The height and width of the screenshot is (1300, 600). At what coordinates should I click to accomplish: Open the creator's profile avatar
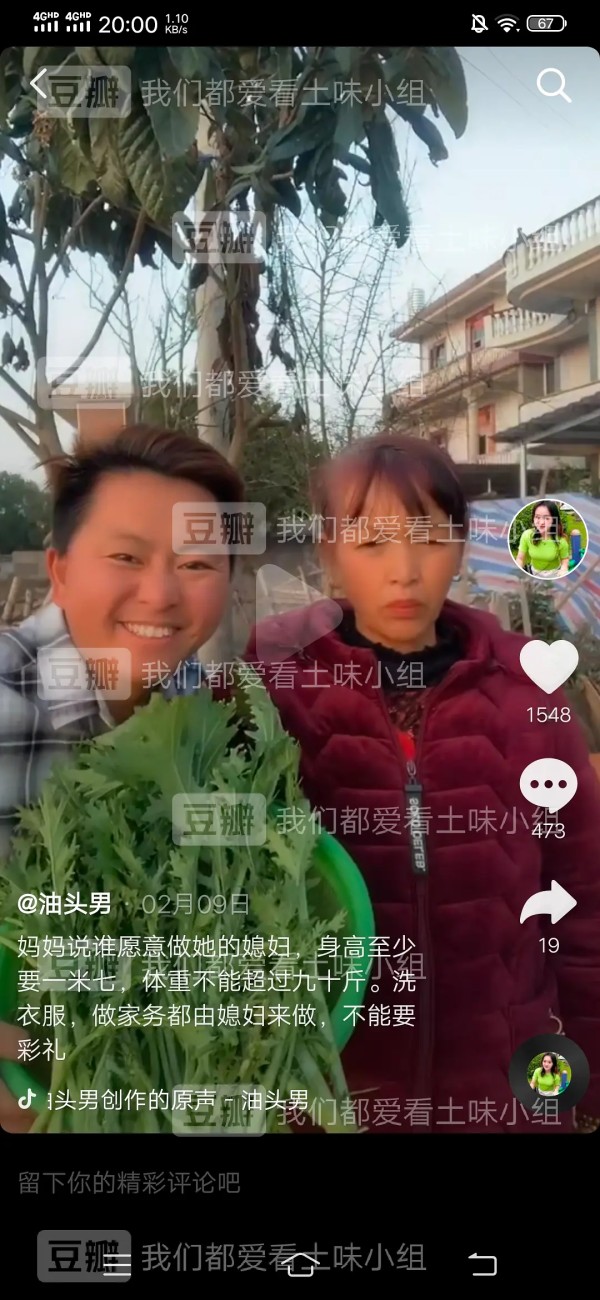pos(547,539)
